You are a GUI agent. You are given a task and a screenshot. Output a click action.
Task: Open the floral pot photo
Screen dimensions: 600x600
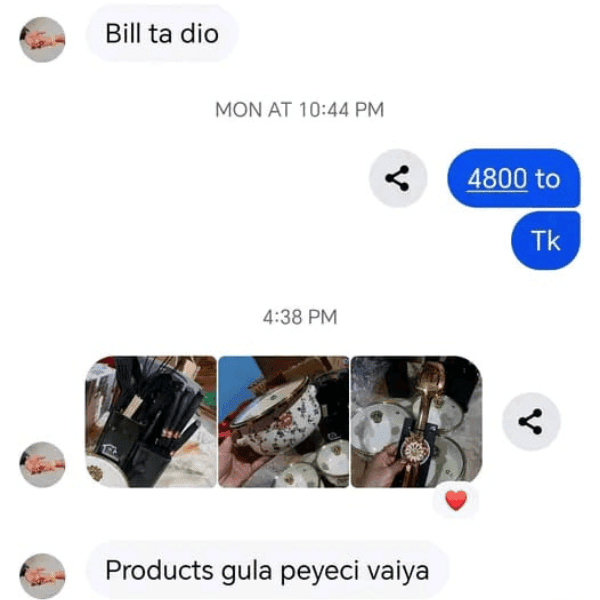[283, 421]
